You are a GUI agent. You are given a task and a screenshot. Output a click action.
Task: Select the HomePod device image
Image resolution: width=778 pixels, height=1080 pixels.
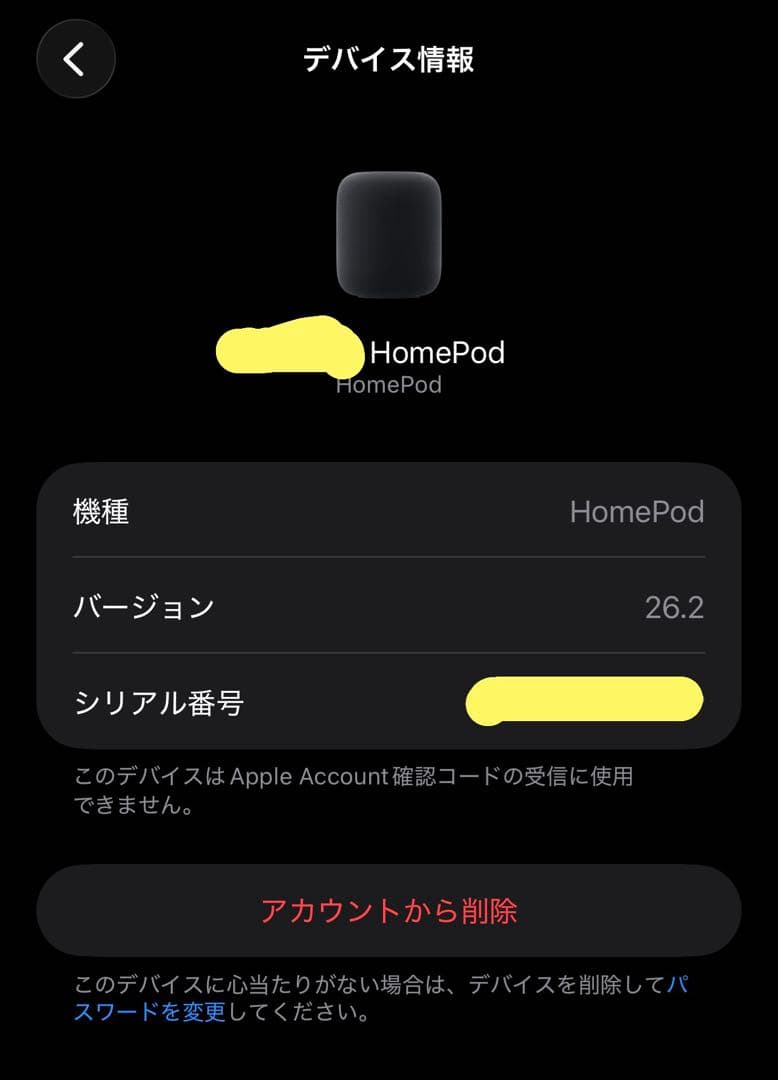click(x=389, y=235)
